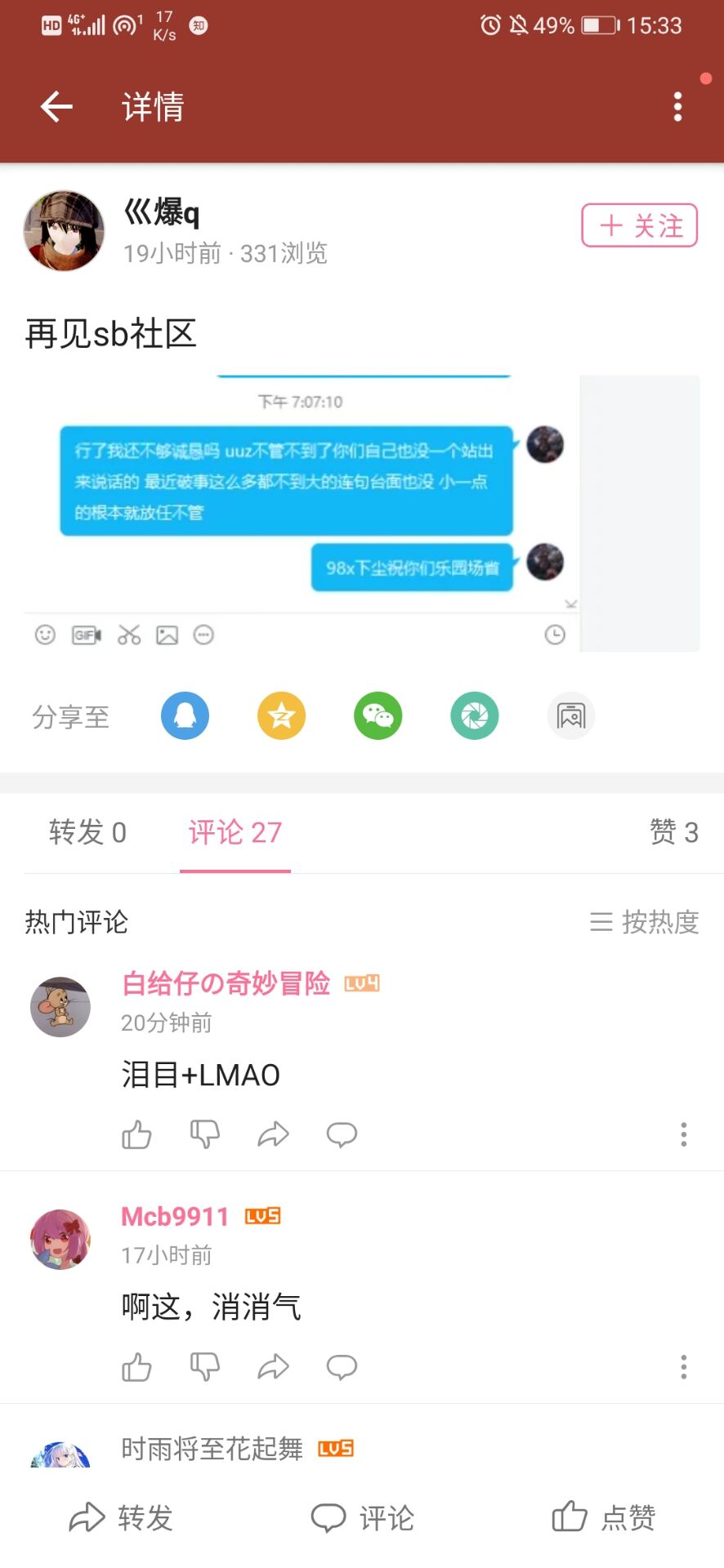This screenshot has width=724, height=1568.
Task: Follow user 巛爆q via 关注 button
Action: coord(639,226)
